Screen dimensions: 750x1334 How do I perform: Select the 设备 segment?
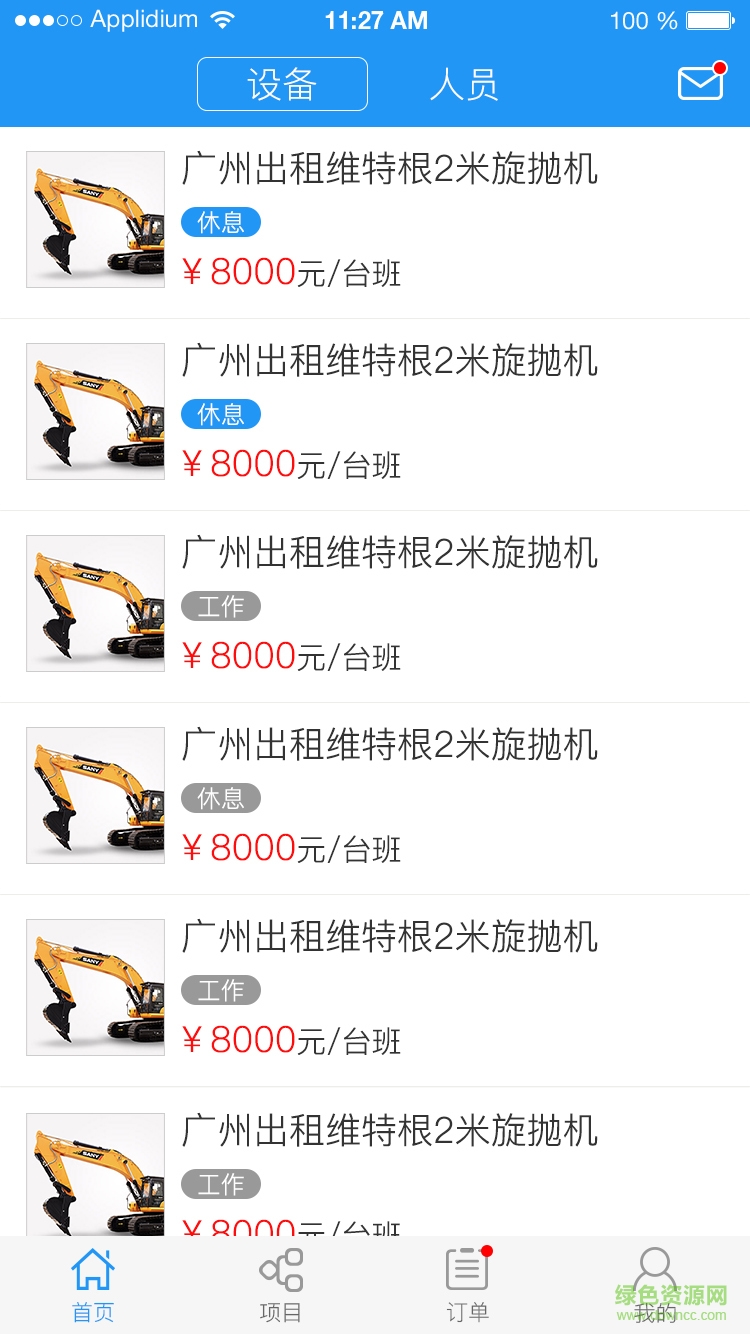tap(282, 84)
